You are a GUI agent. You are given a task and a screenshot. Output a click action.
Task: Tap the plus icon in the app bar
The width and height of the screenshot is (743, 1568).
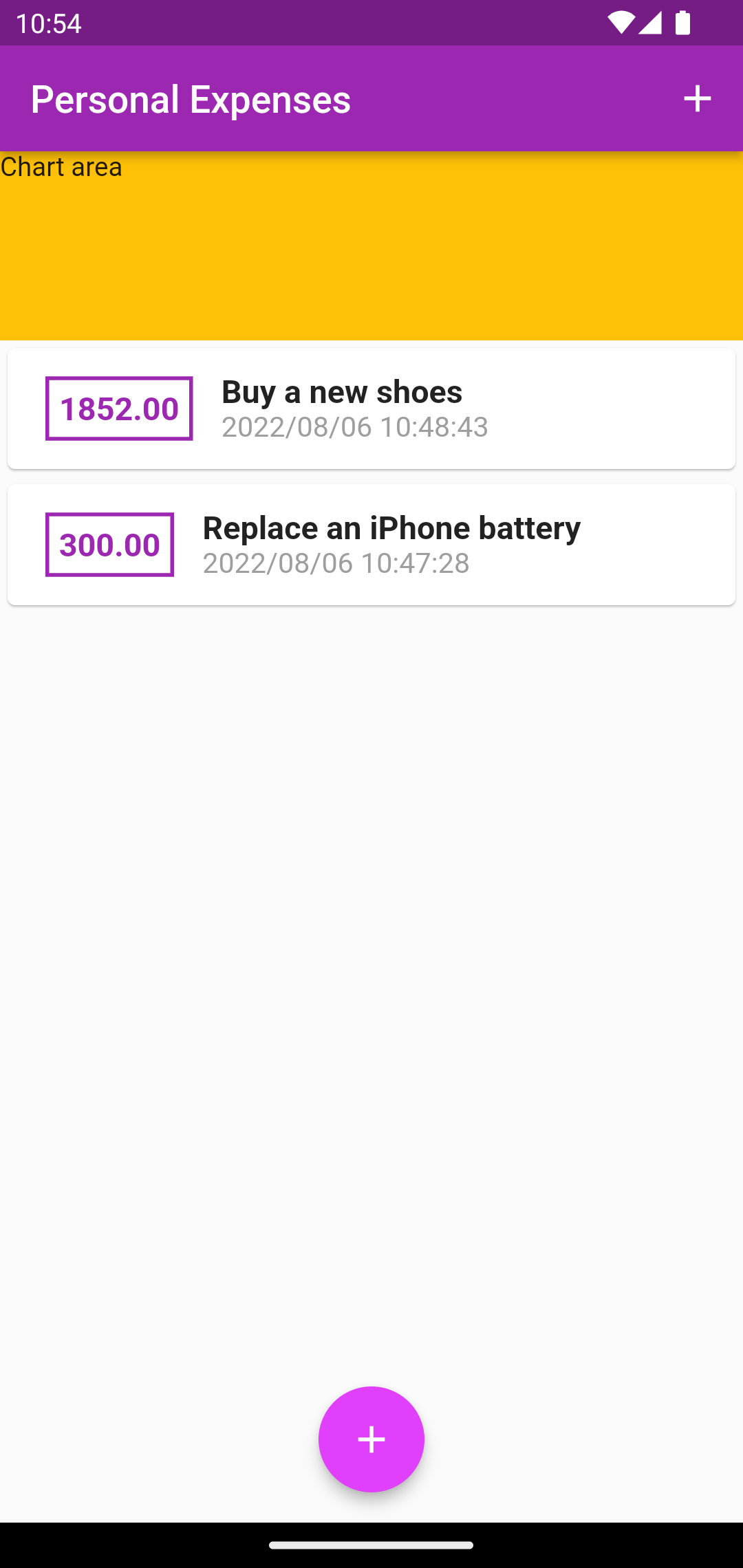click(697, 98)
